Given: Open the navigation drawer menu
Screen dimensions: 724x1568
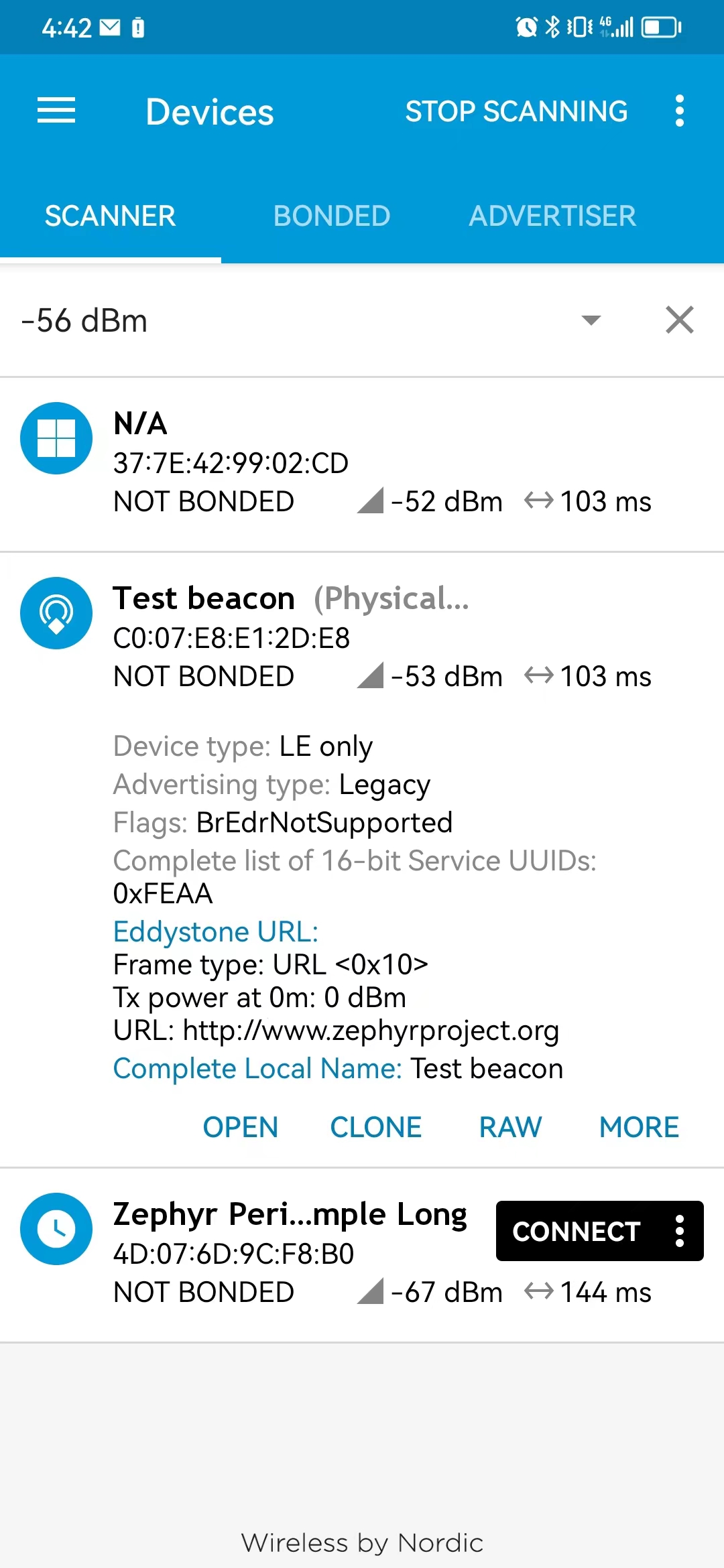Looking at the screenshot, I should pos(56,111).
